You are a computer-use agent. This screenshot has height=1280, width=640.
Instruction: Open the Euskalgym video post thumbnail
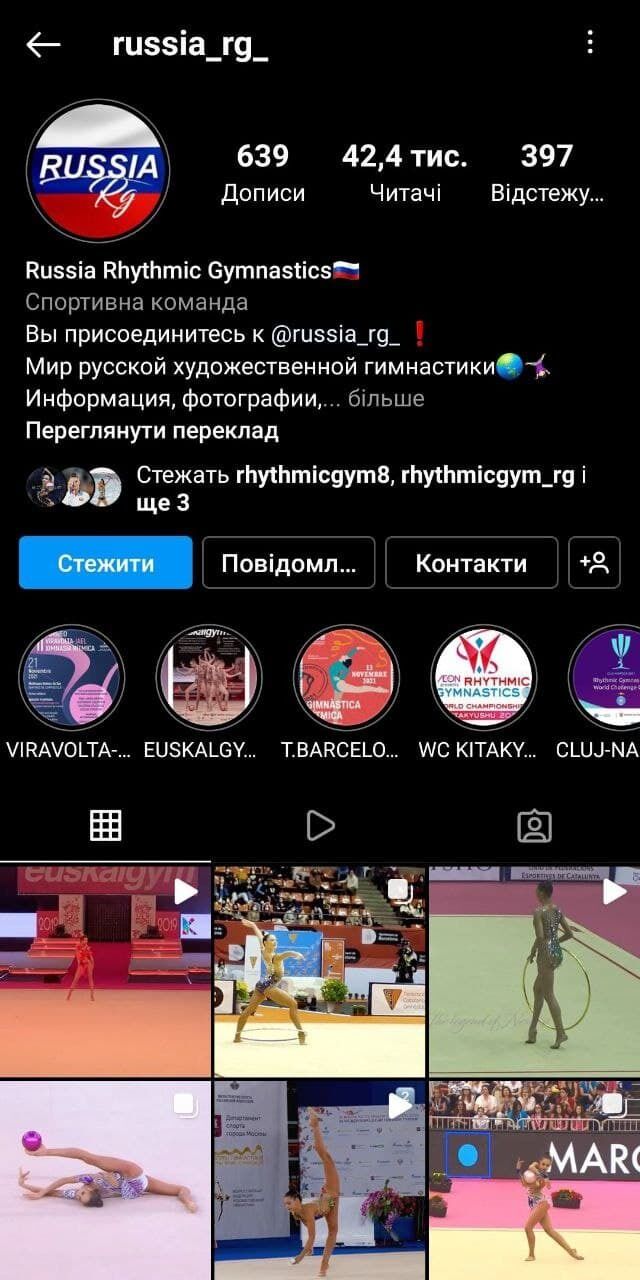click(105, 971)
